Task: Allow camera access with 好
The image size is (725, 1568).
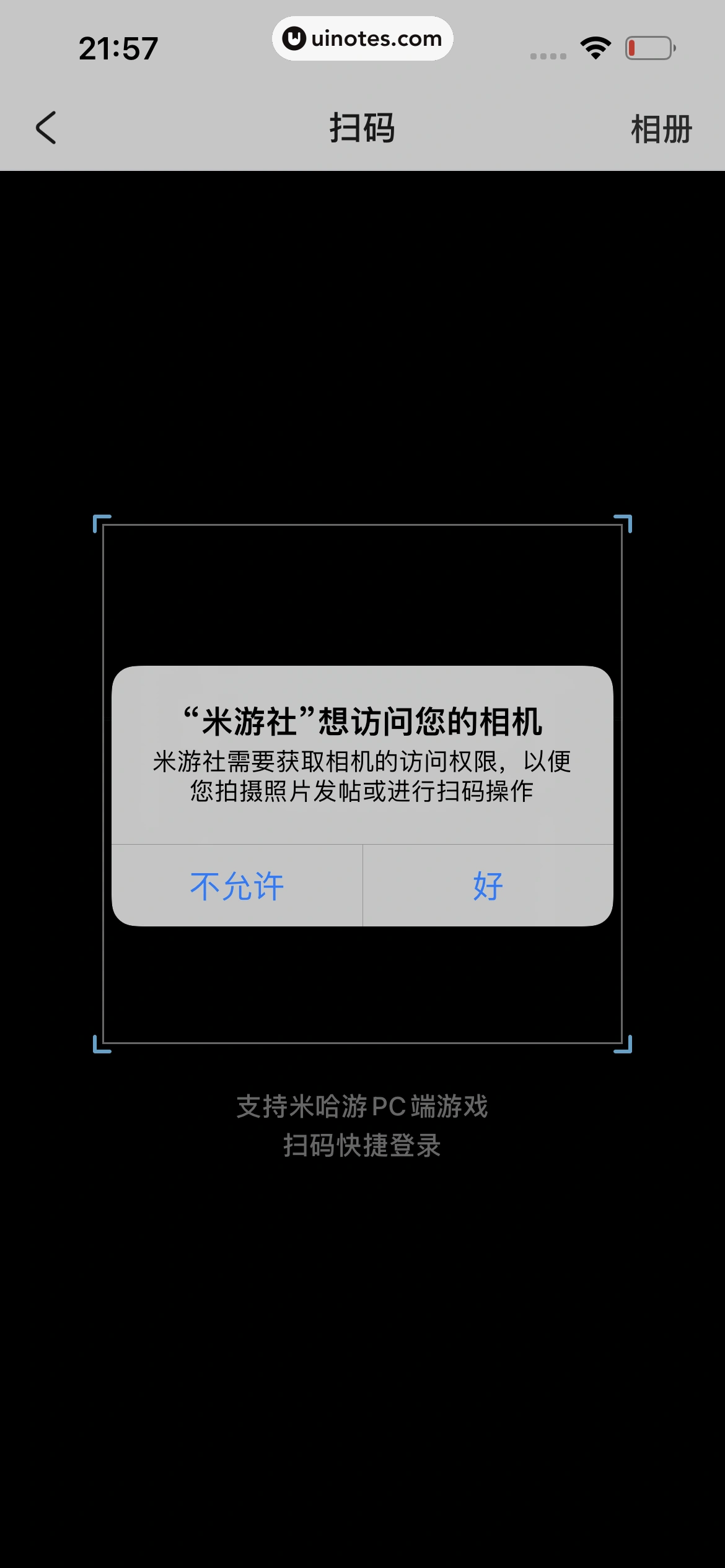Action: (x=488, y=886)
